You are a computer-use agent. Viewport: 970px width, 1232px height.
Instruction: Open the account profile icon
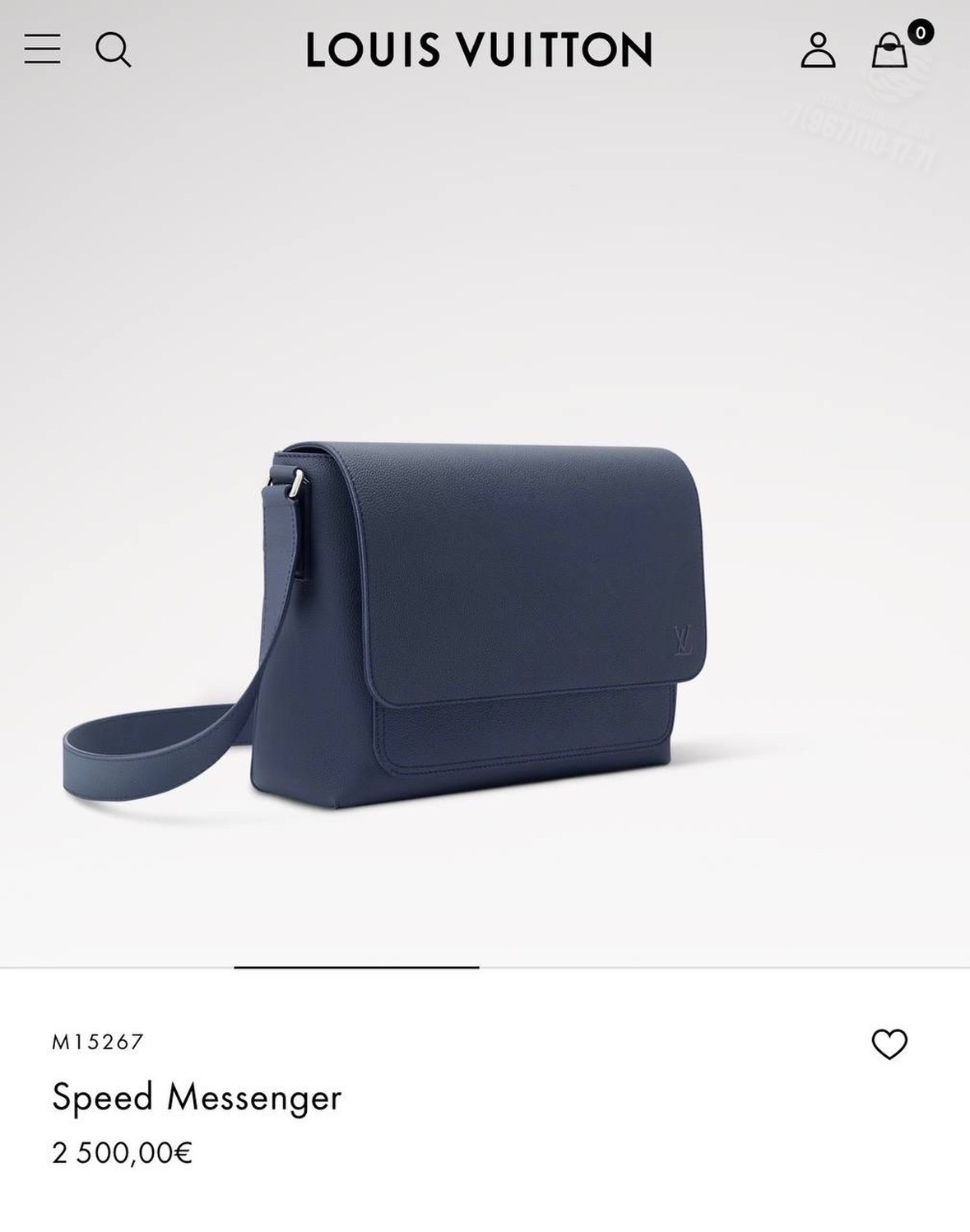tap(818, 50)
